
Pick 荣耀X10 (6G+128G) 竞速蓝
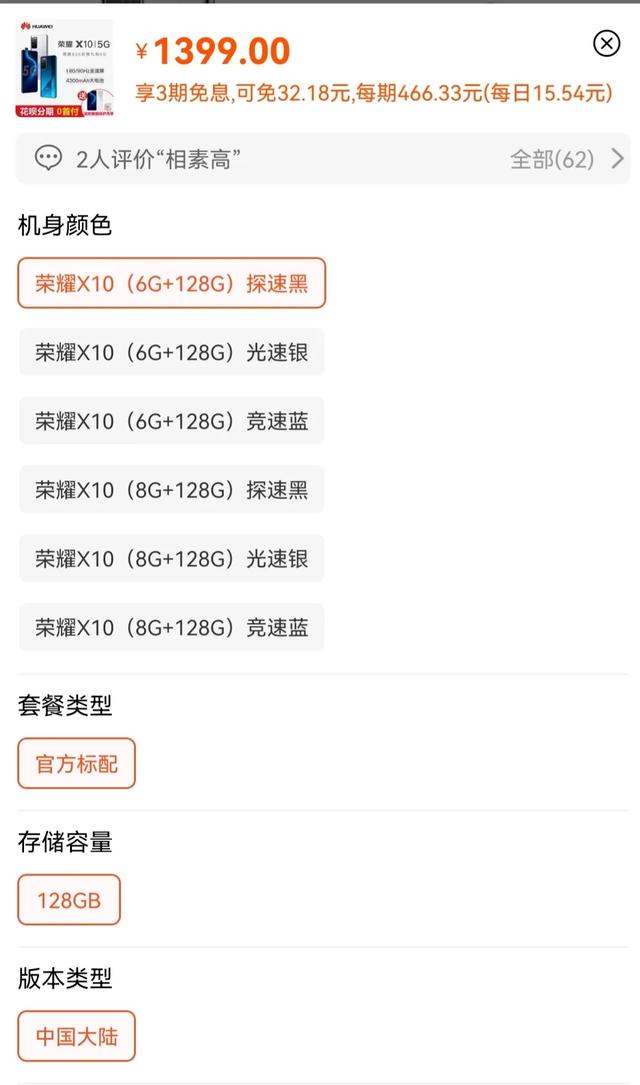point(172,421)
